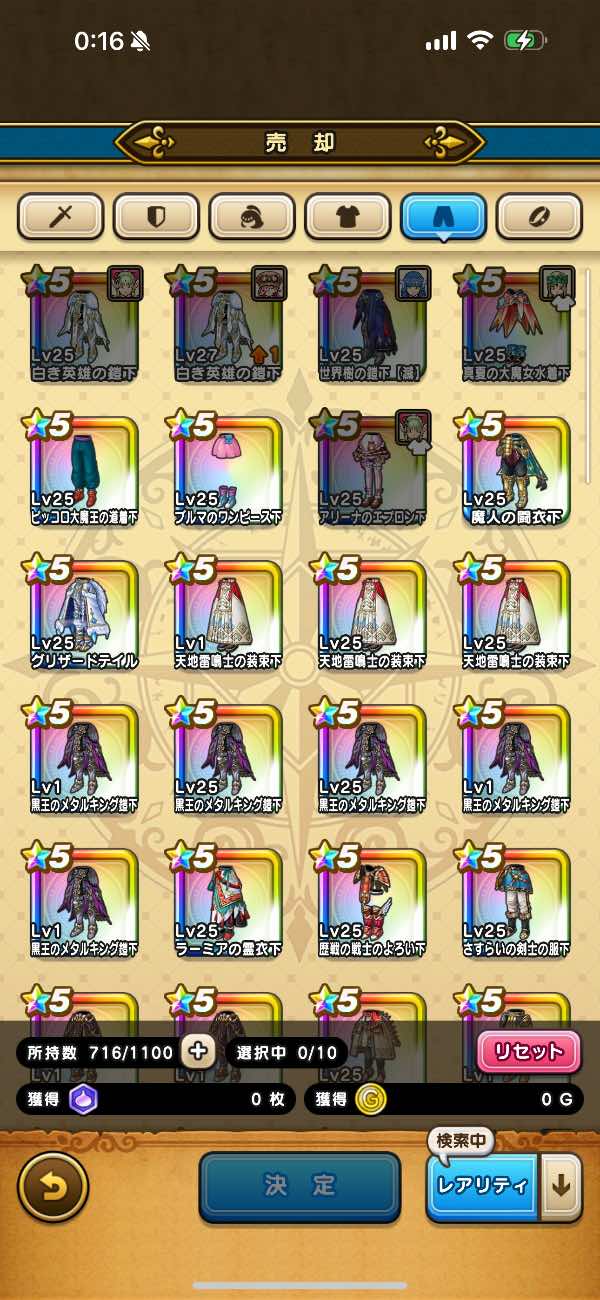Select アリーナのエプロン下 item
This screenshot has width=600, height=1300.
point(372,470)
